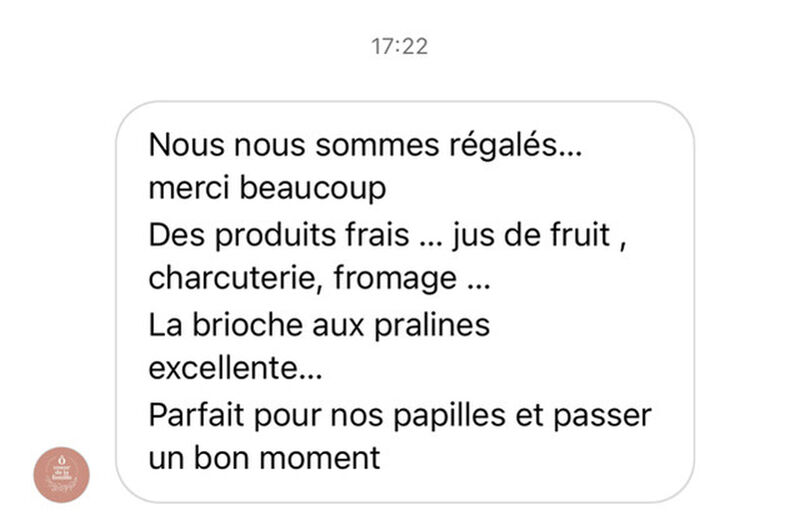Open the sender's profile avatar
Image resolution: width=800 pixels, height=520 pixels.
(x=62, y=474)
